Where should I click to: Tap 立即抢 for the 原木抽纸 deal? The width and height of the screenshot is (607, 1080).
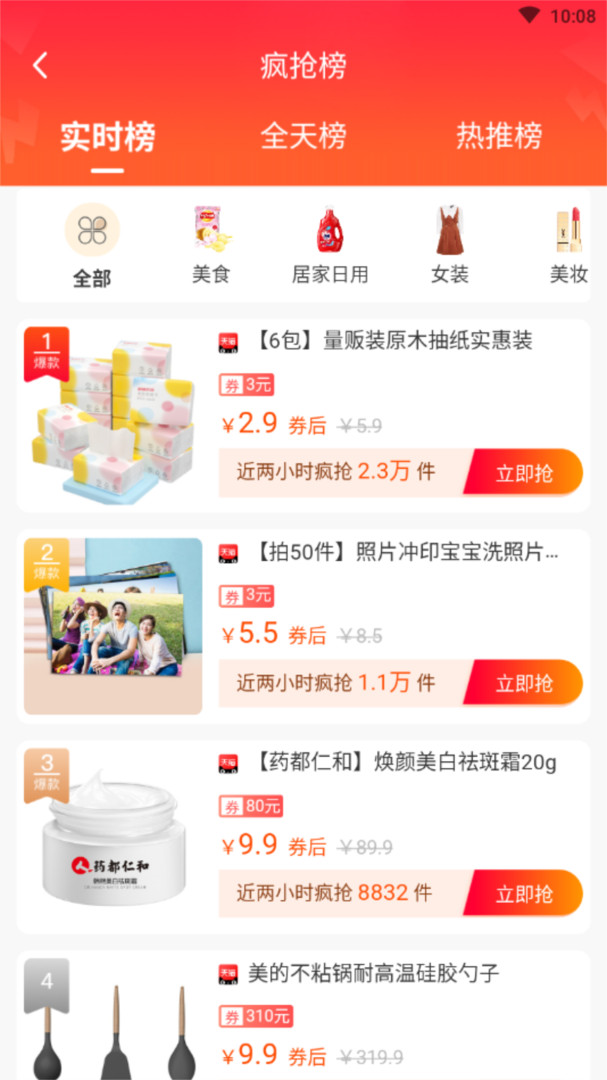523,473
